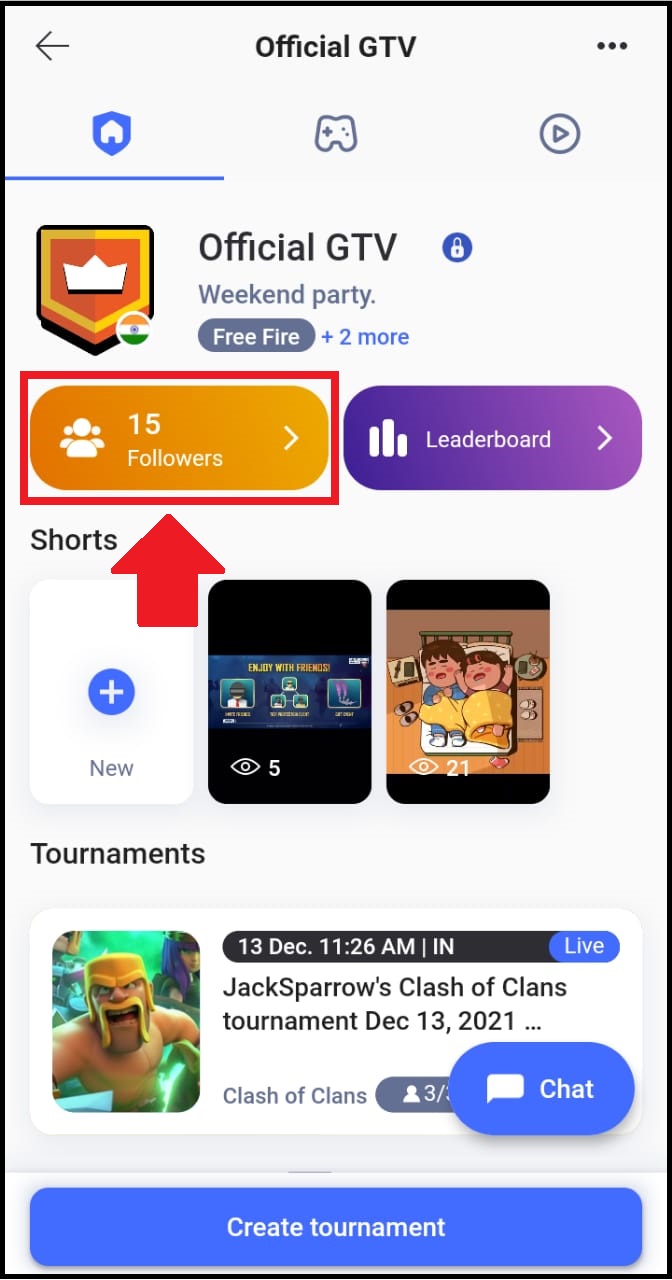Open JackSparrow's Clash of Clans tournament
Image resolution: width=672 pixels, height=1280 pixels.
336,1021
